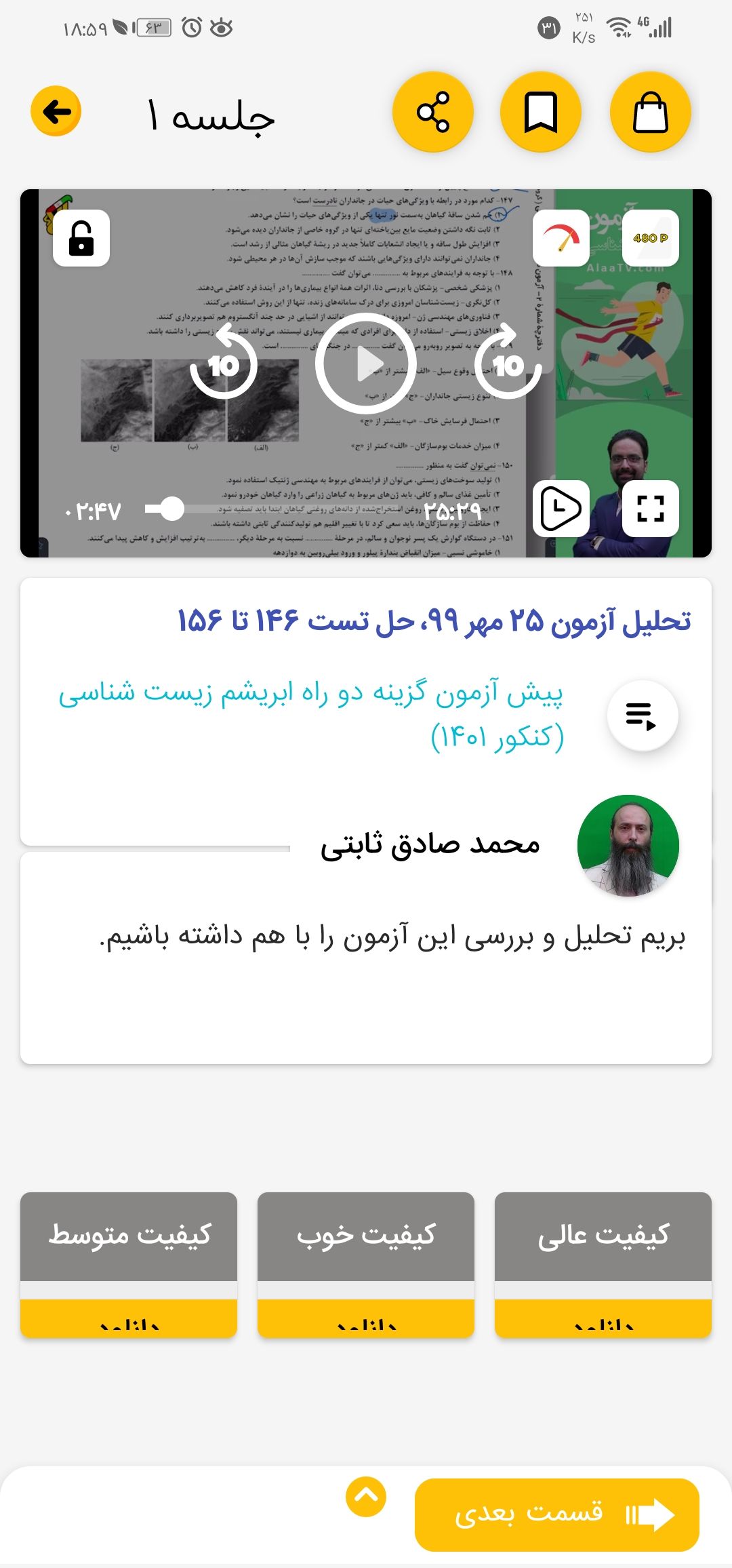
Task: Download کیفیت عالی version
Action: click(x=603, y=1318)
